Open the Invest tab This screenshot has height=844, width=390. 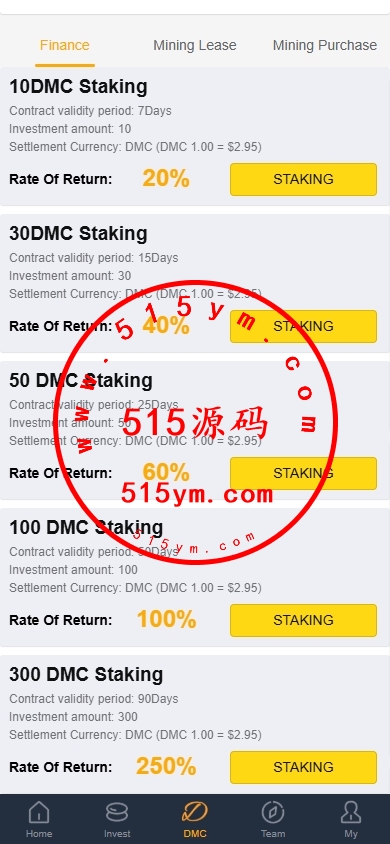pyautogui.click(x=117, y=819)
